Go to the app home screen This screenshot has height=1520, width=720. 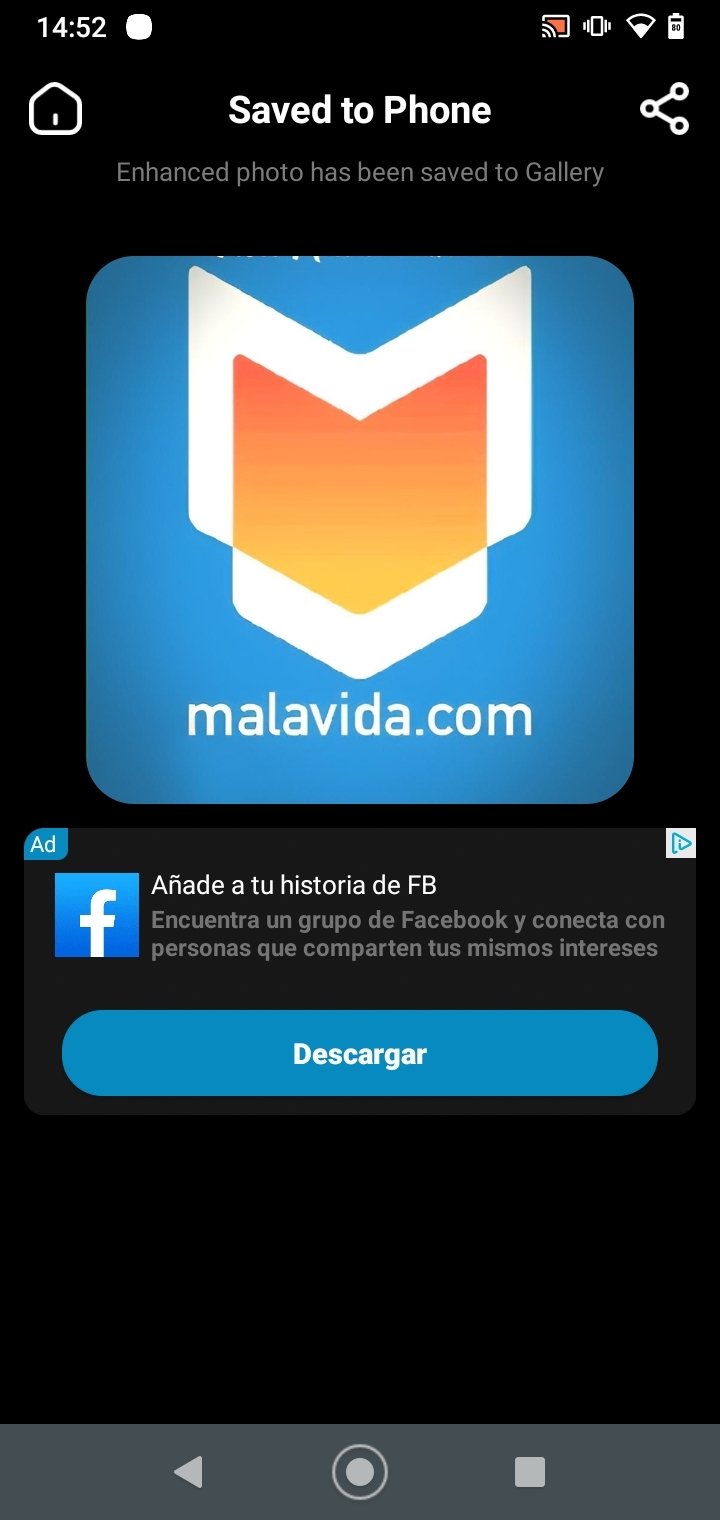[56, 109]
